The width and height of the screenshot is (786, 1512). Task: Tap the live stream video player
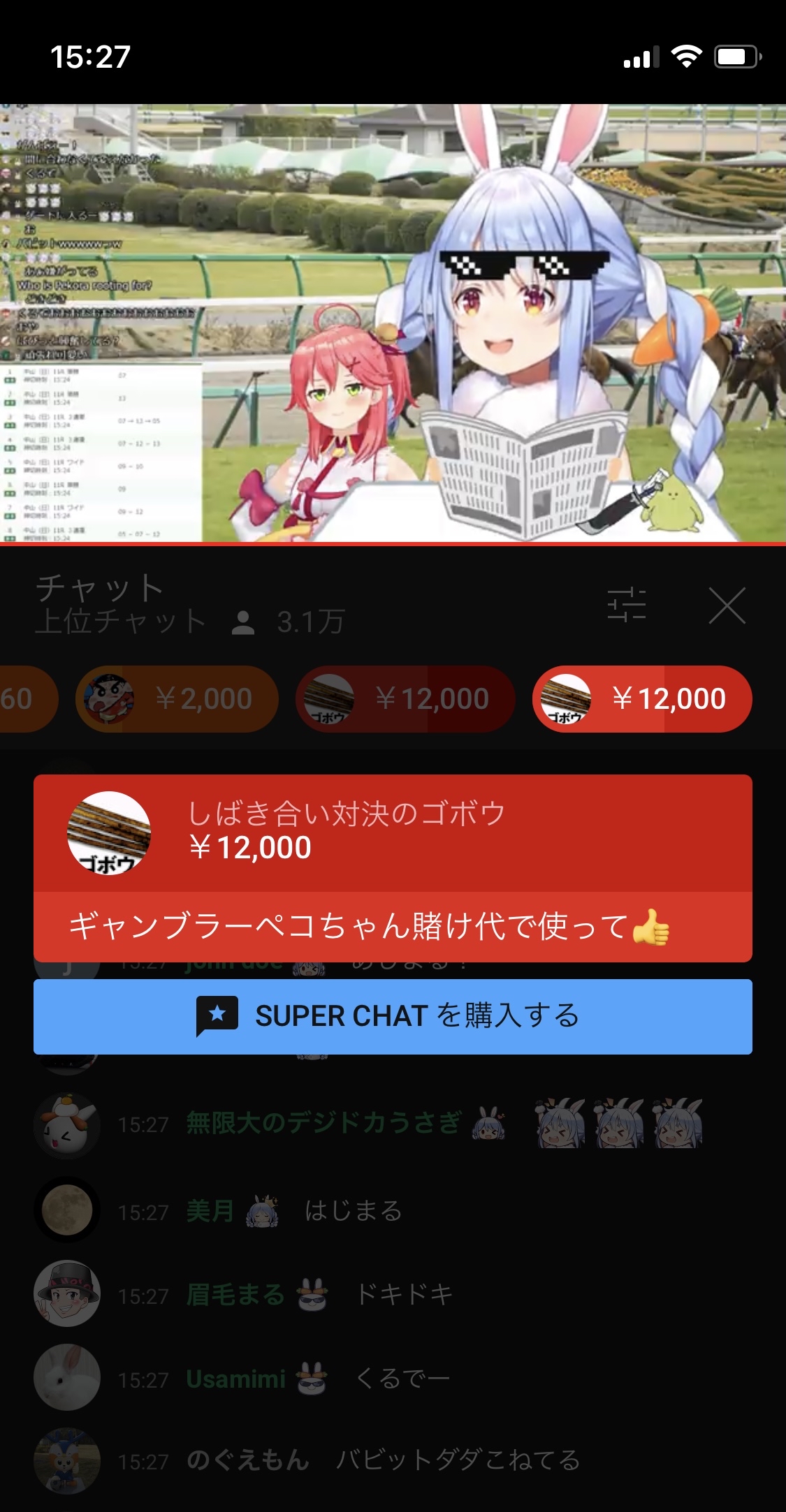tap(393, 323)
